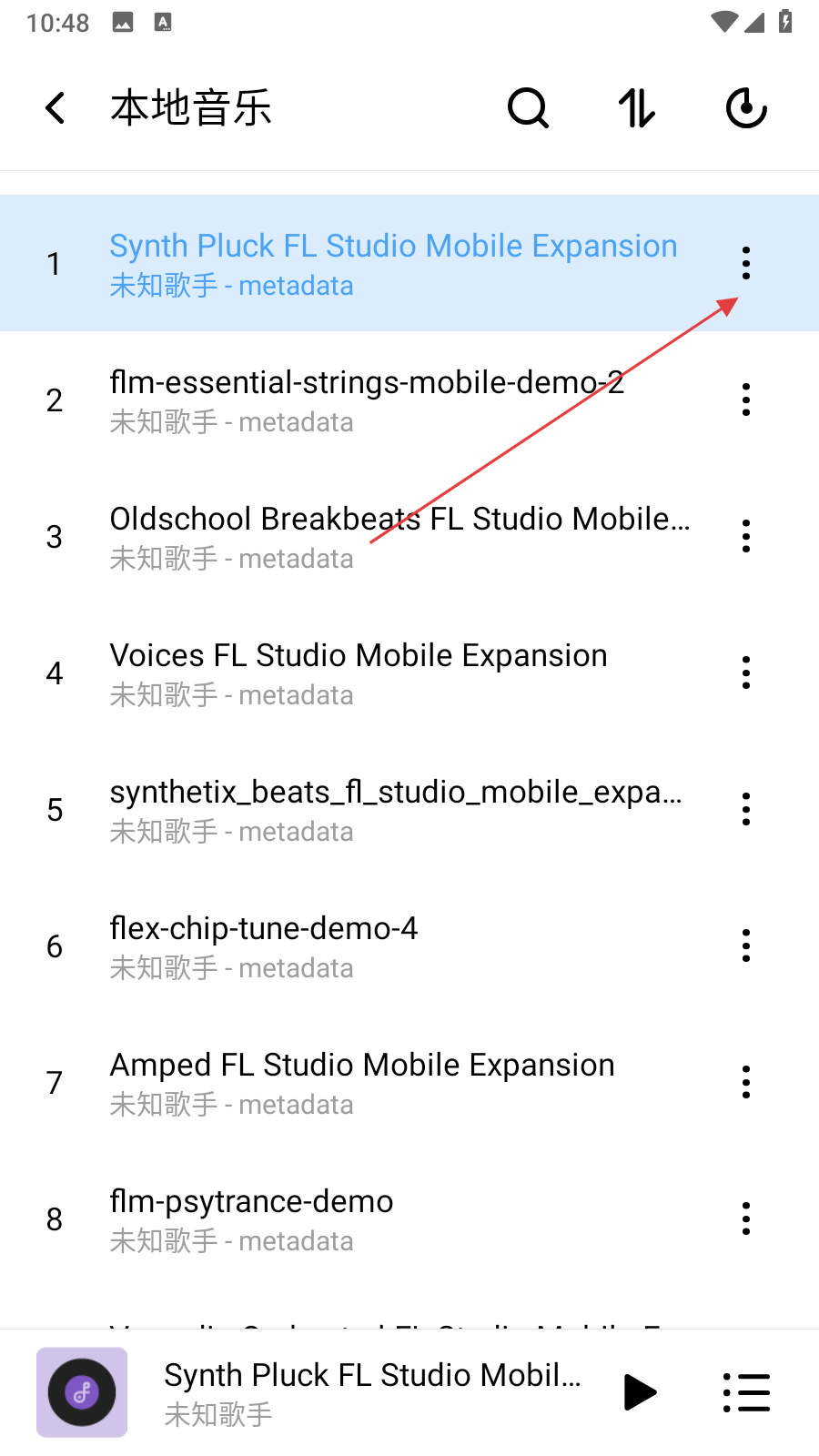Play flm-essential-strings-mobile-demo-2
The width and height of the screenshot is (819, 1456).
pos(366,399)
